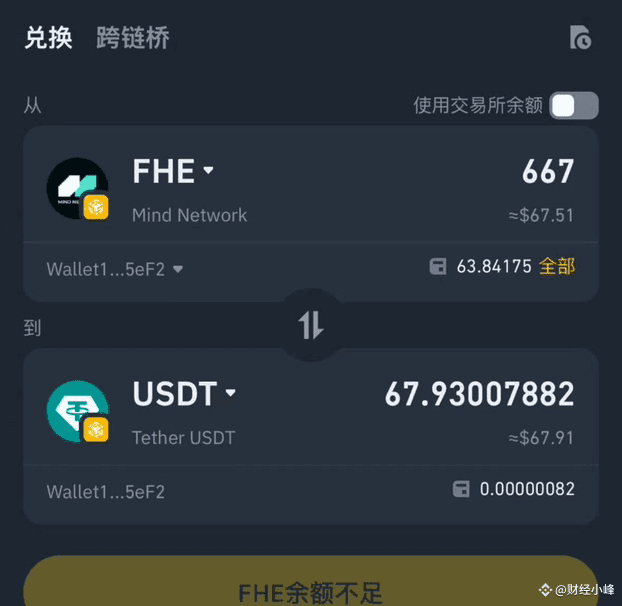Open the swap history icon
Screen dimensions: 622x606
[580, 38]
